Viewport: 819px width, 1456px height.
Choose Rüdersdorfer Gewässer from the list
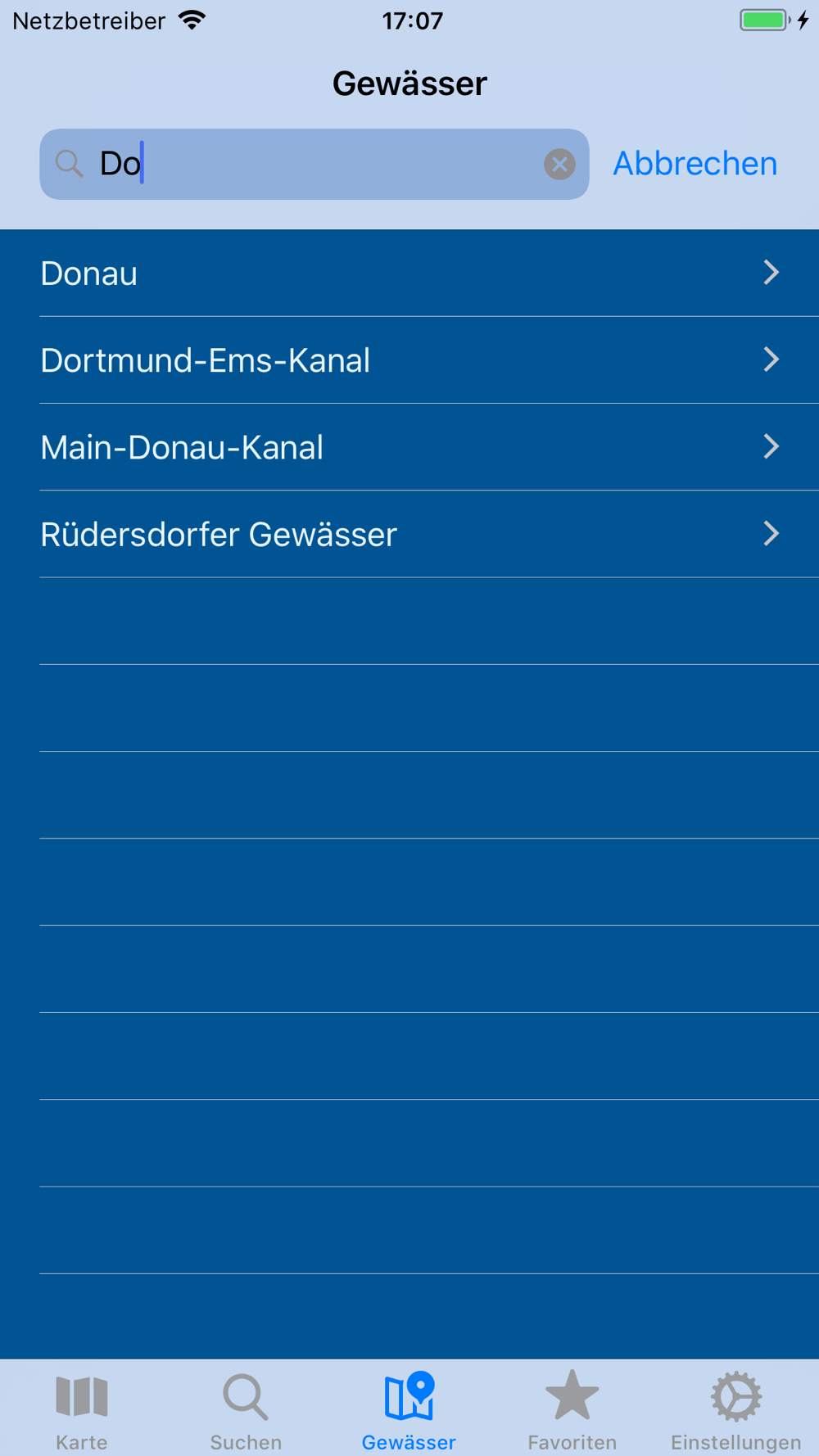(409, 534)
